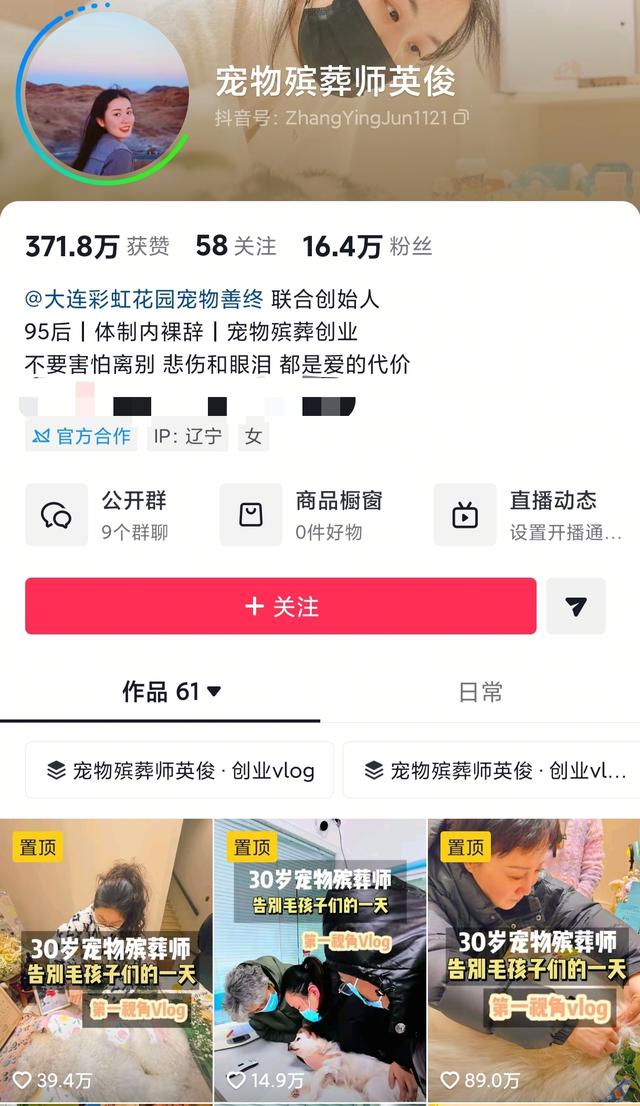
Task: Play the pinned video with 14.9万 likes
Action: pos(320,960)
